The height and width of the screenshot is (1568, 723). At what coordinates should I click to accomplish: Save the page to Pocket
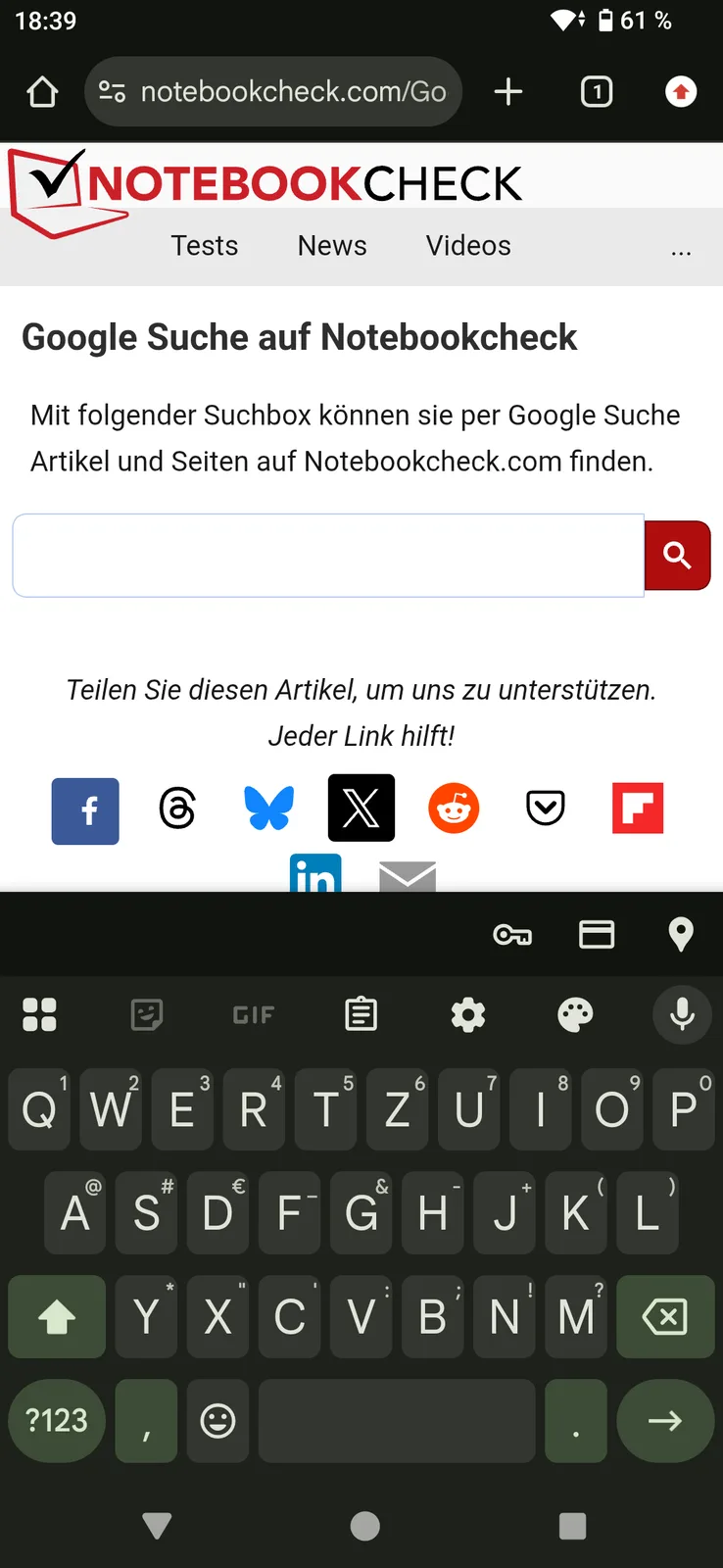click(546, 808)
